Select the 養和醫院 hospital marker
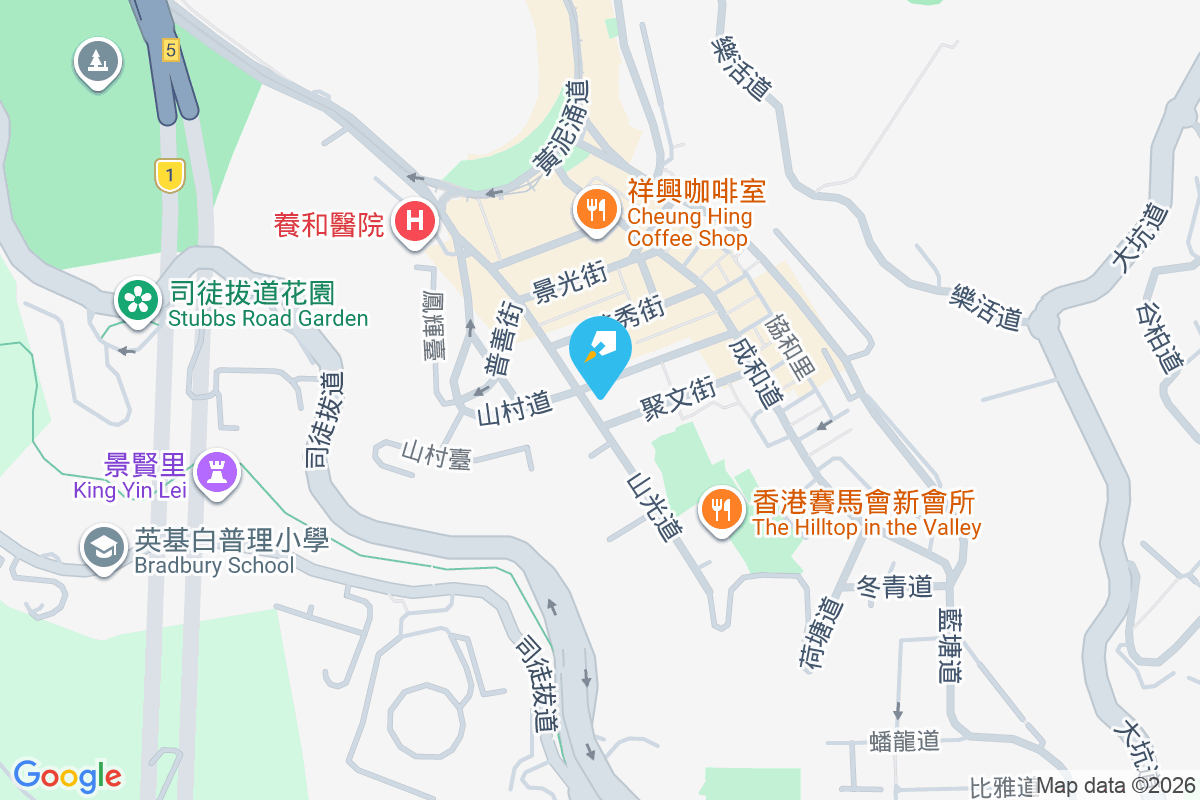The width and height of the screenshot is (1200, 800). click(x=415, y=222)
